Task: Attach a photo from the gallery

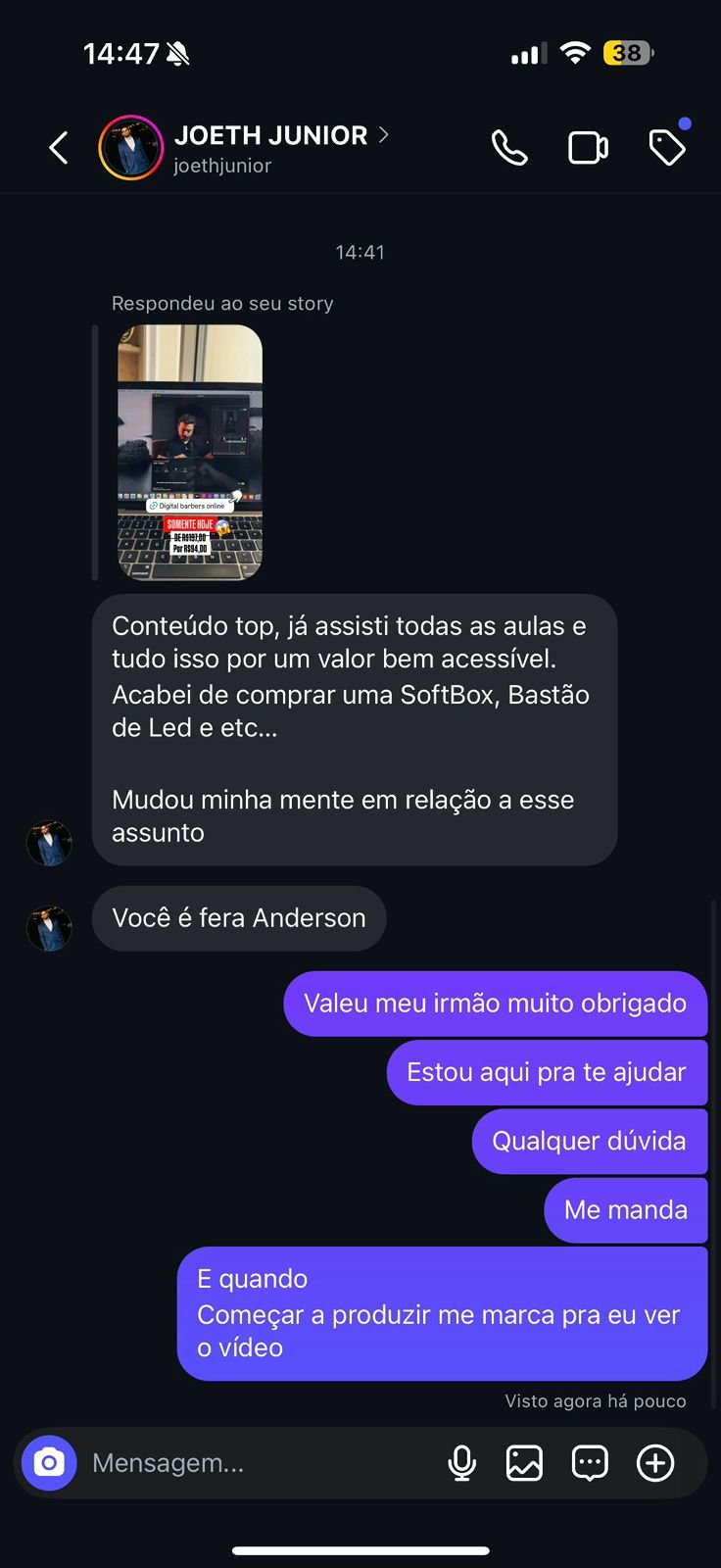Action: pyautogui.click(x=524, y=1463)
